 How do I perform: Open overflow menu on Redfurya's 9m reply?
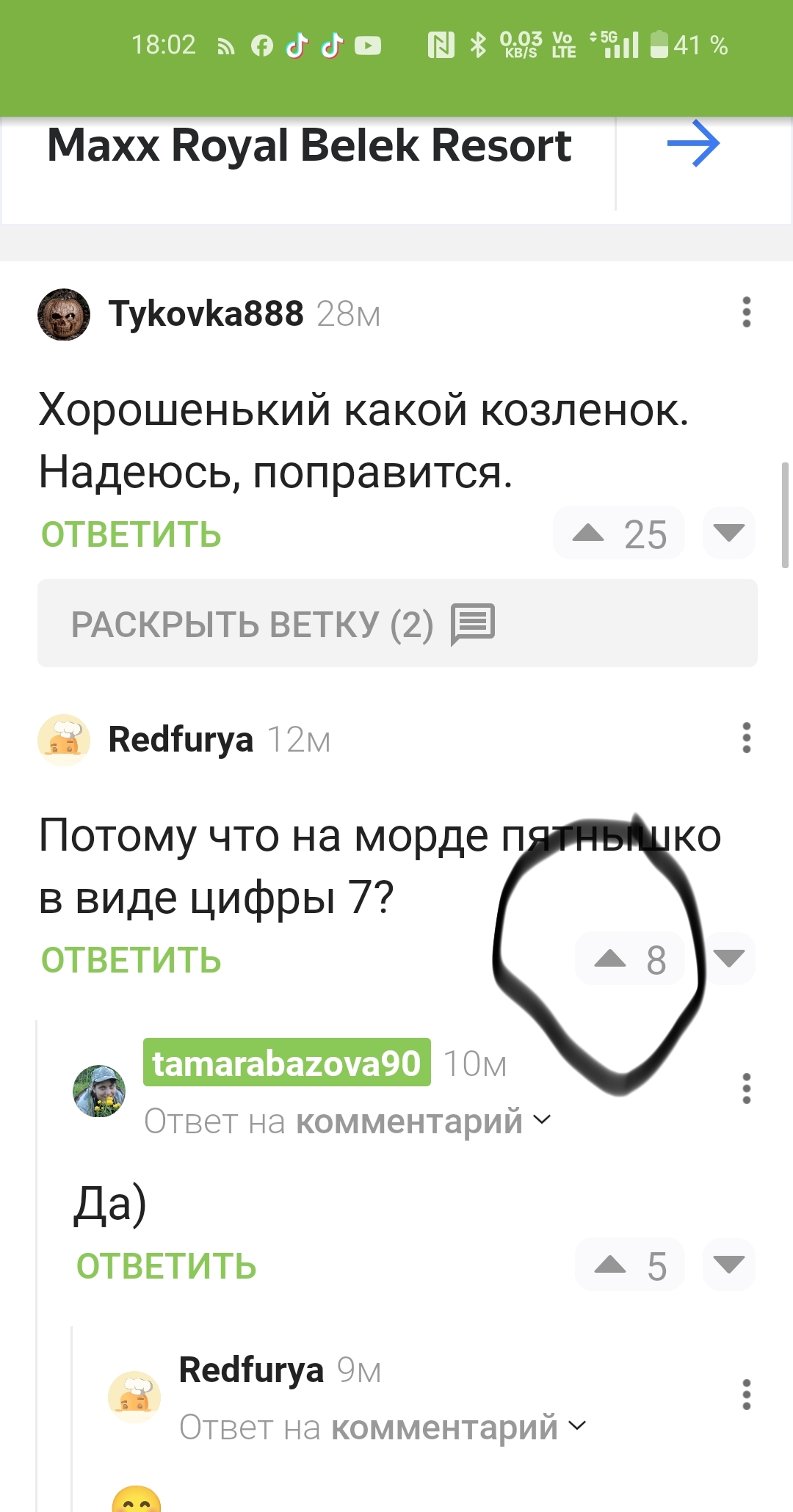point(747,1395)
